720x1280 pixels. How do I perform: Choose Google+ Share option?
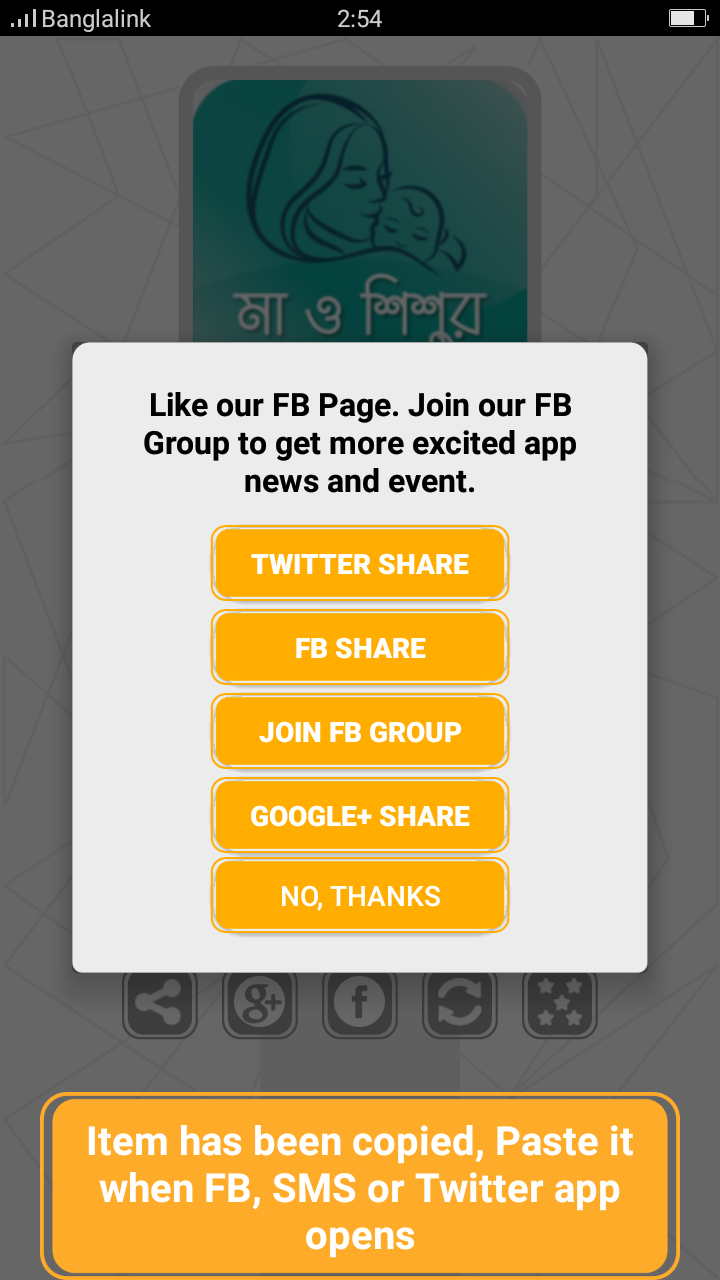pos(360,816)
